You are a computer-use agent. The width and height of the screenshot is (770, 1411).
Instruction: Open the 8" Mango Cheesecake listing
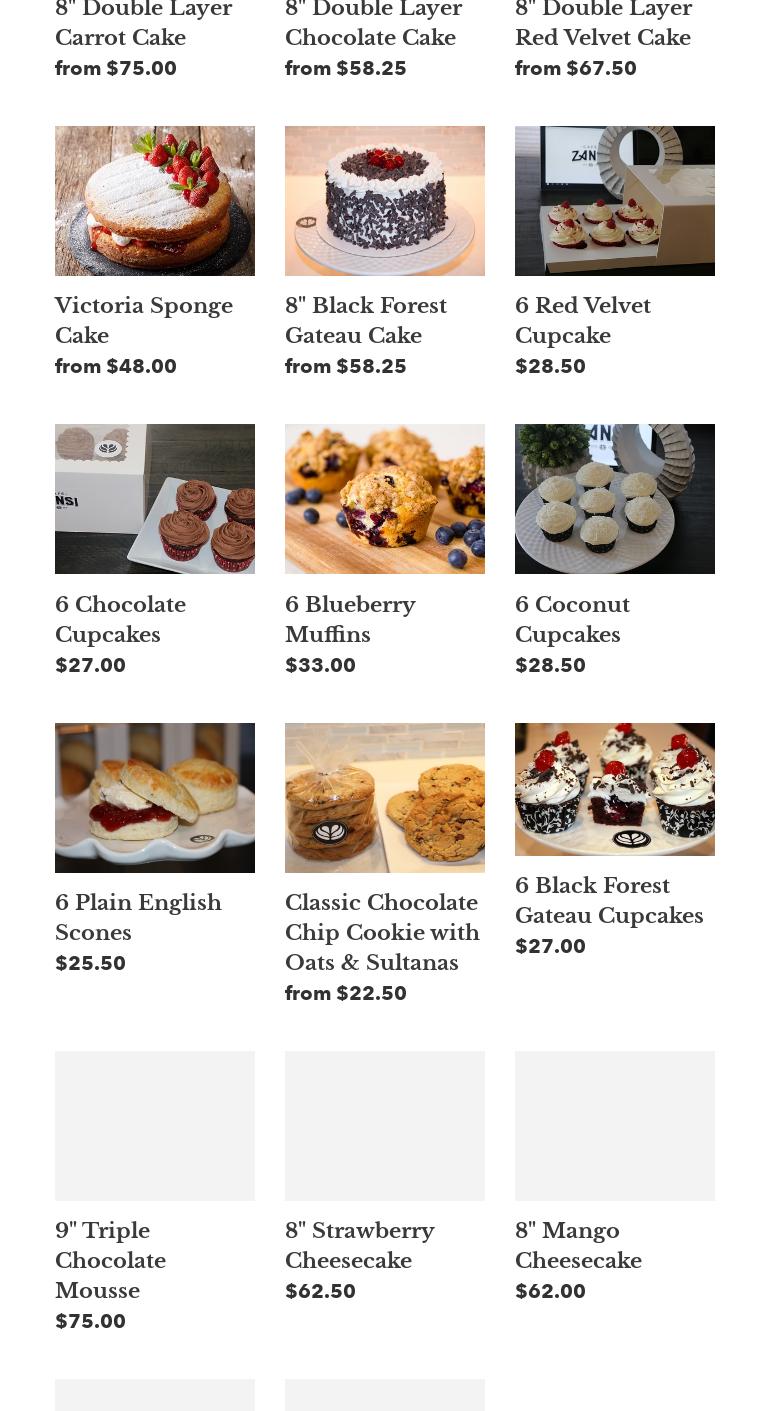(578, 1245)
